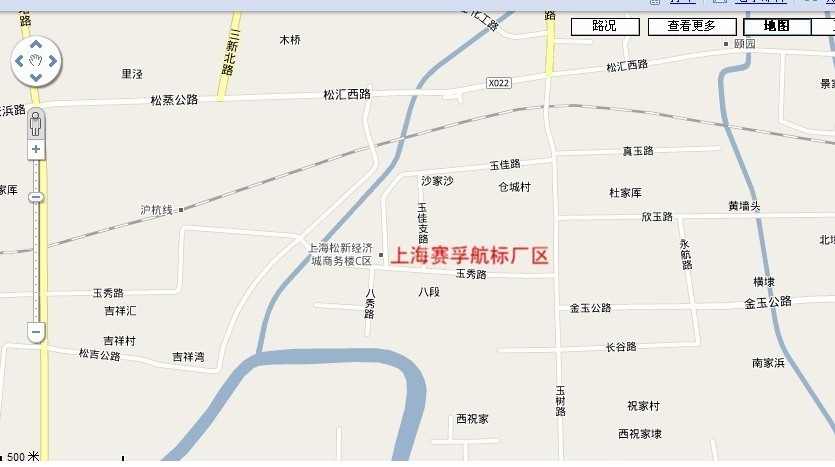Pan the map right with arrow
This screenshot has width=835, height=467.
pos(53,62)
